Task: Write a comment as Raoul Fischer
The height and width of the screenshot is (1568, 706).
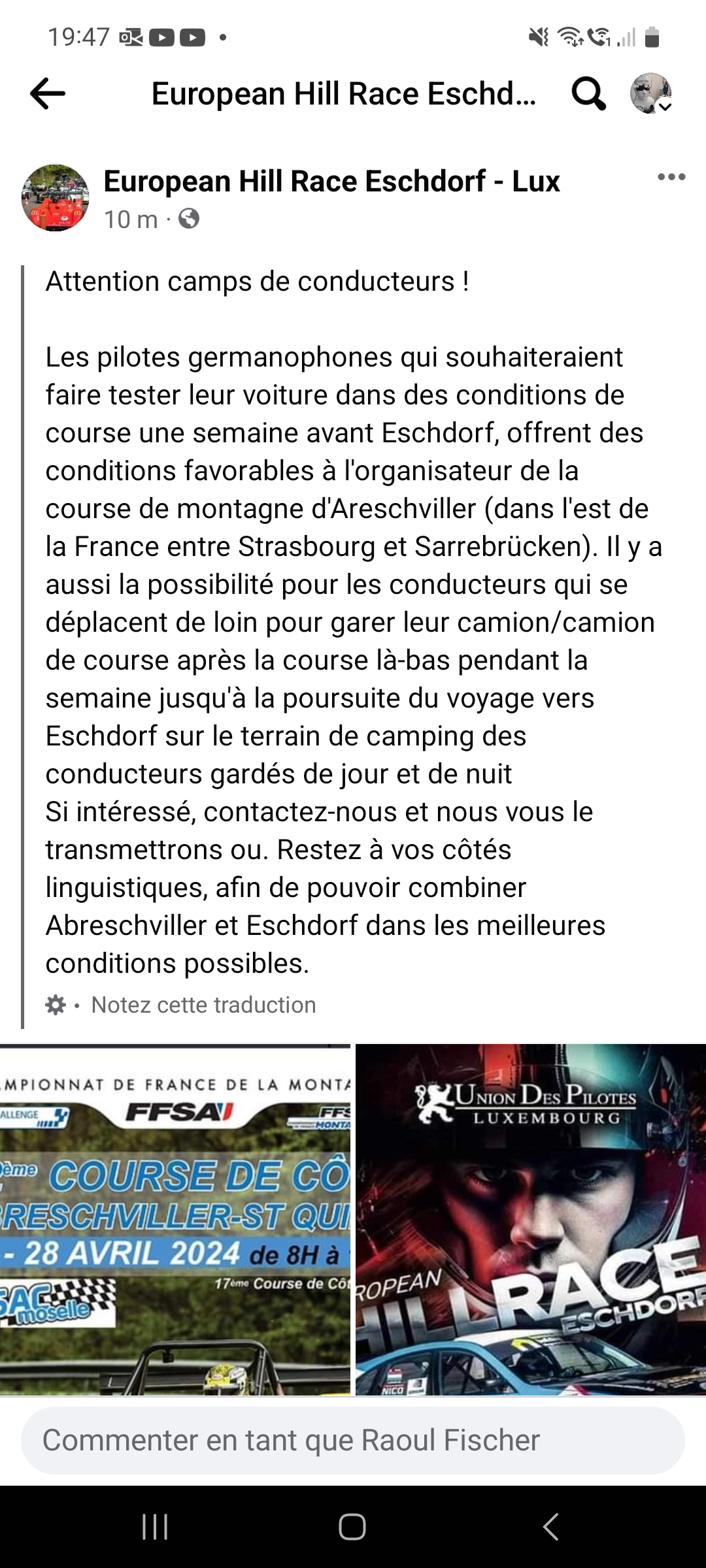Action: 353,1441
